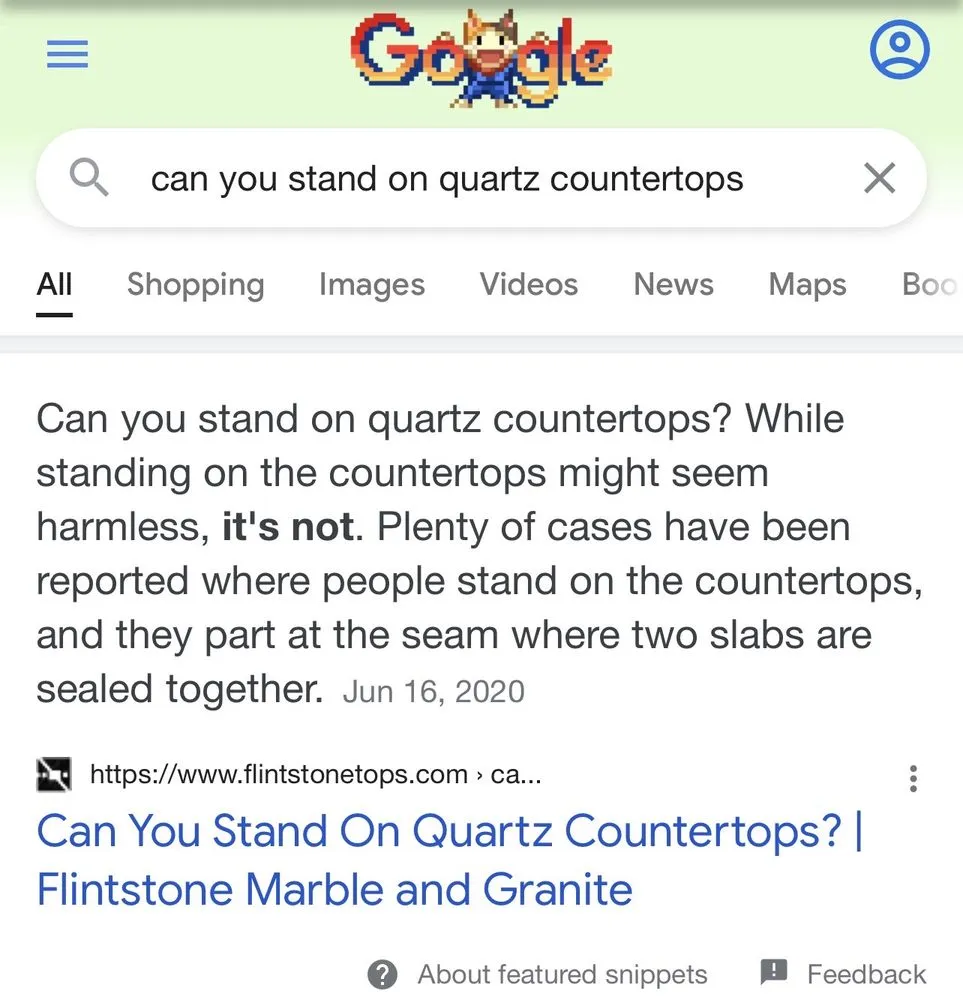Switch to the Maps tab
The width and height of the screenshot is (963, 1000).
(807, 285)
